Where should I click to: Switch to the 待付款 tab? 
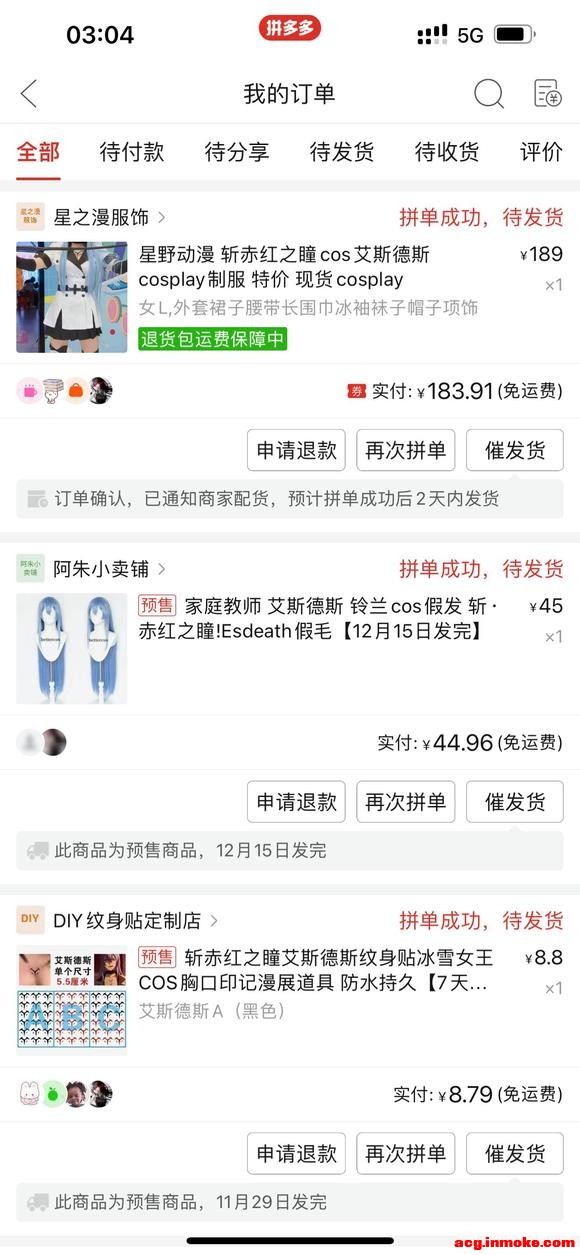[x=132, y=152]
